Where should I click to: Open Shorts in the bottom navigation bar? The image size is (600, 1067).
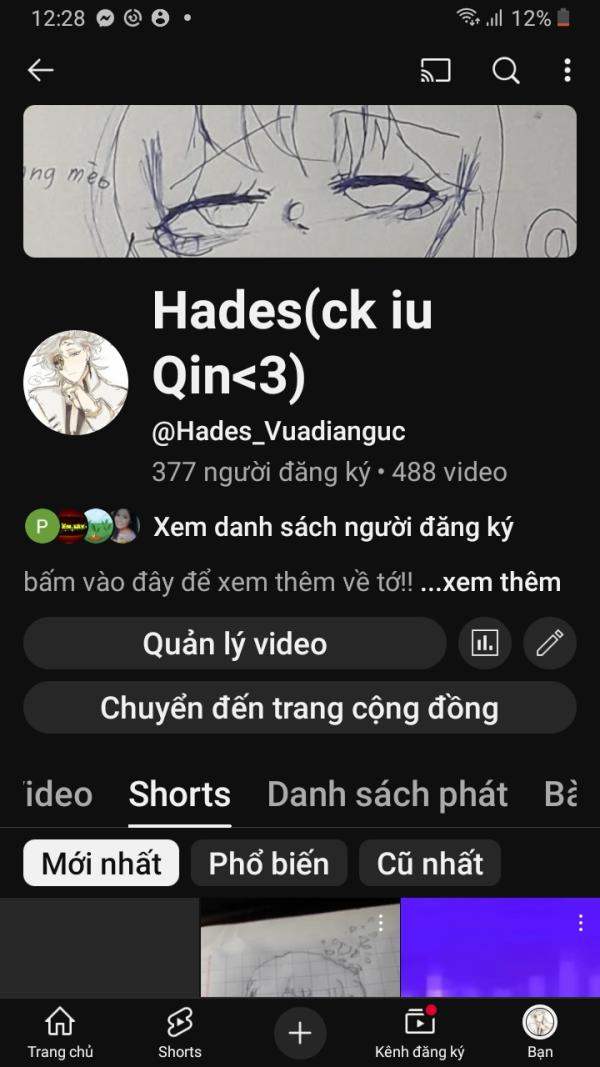click(x=180, y=1032)
